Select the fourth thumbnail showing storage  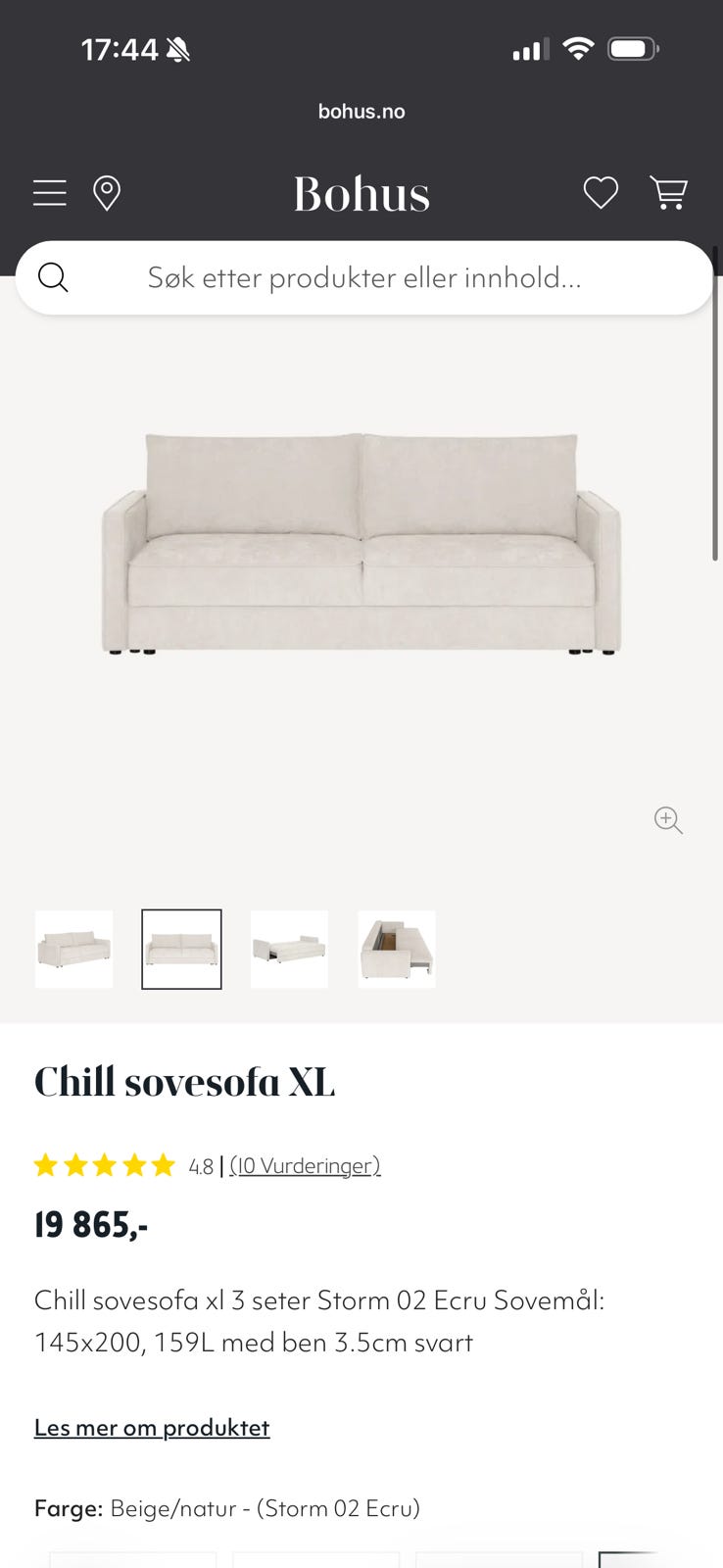coord(397,949)
